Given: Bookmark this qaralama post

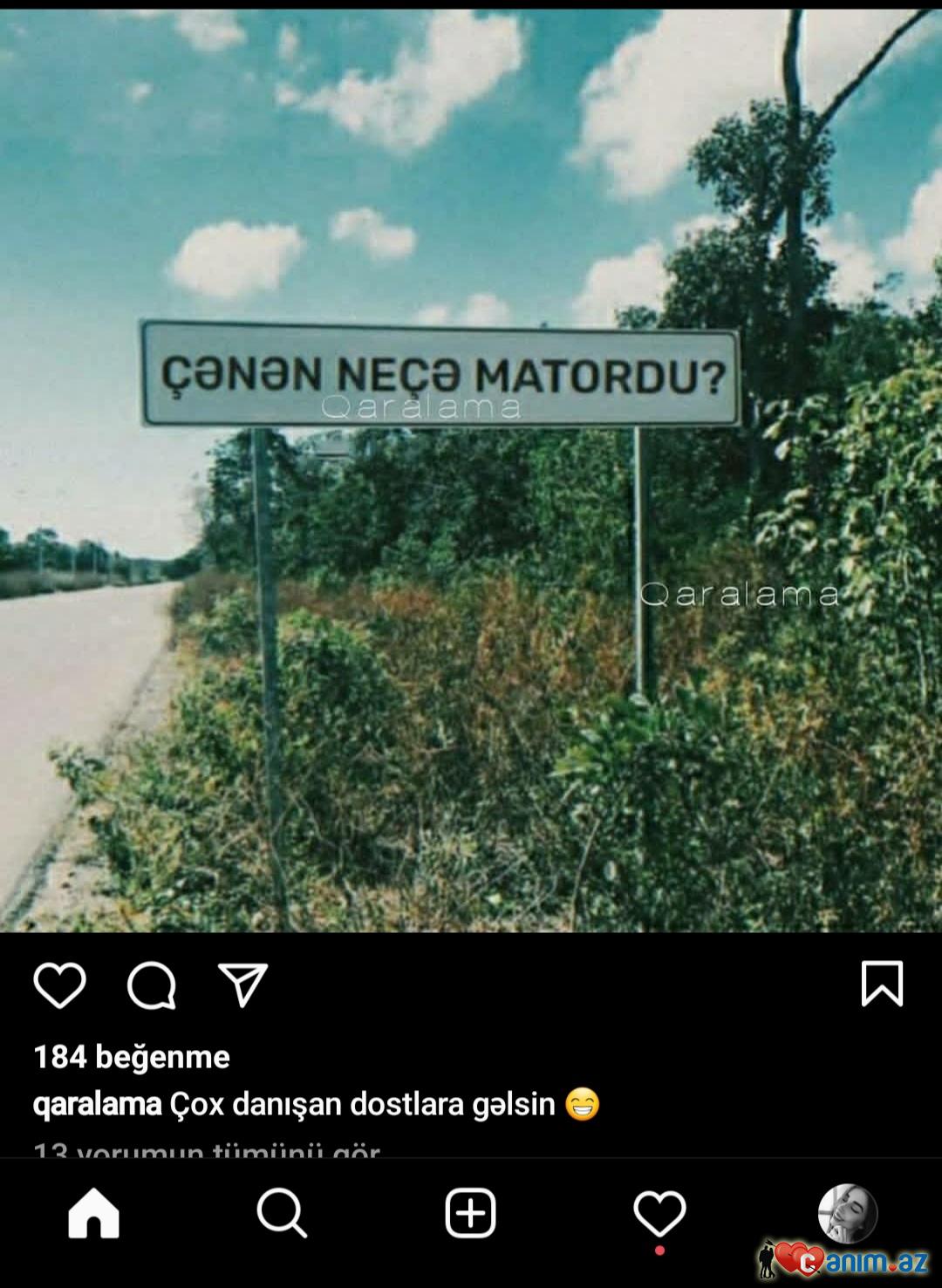Looking at the screenshot, I should point(882,984).
